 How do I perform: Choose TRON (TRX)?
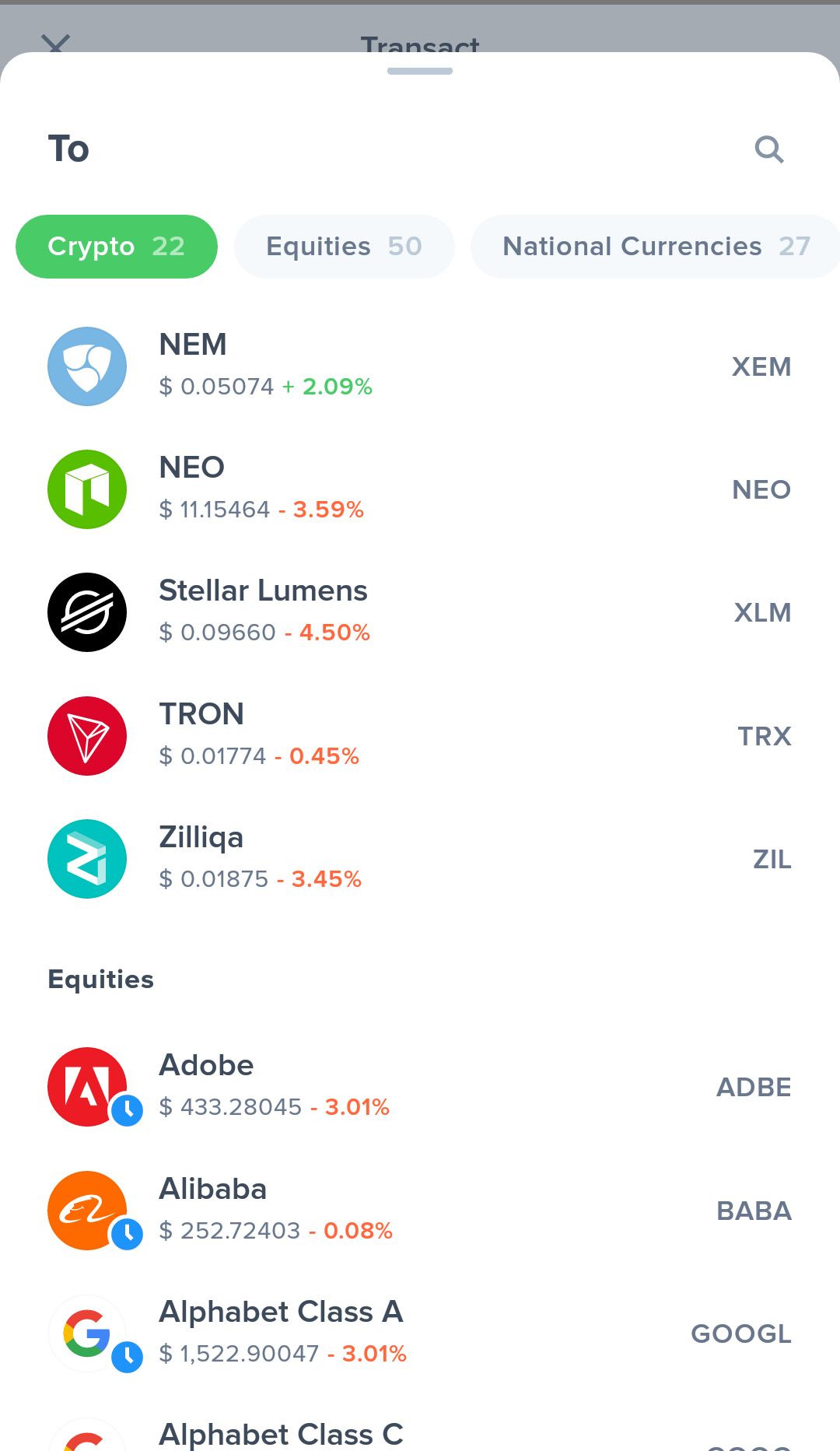point(420,736)
